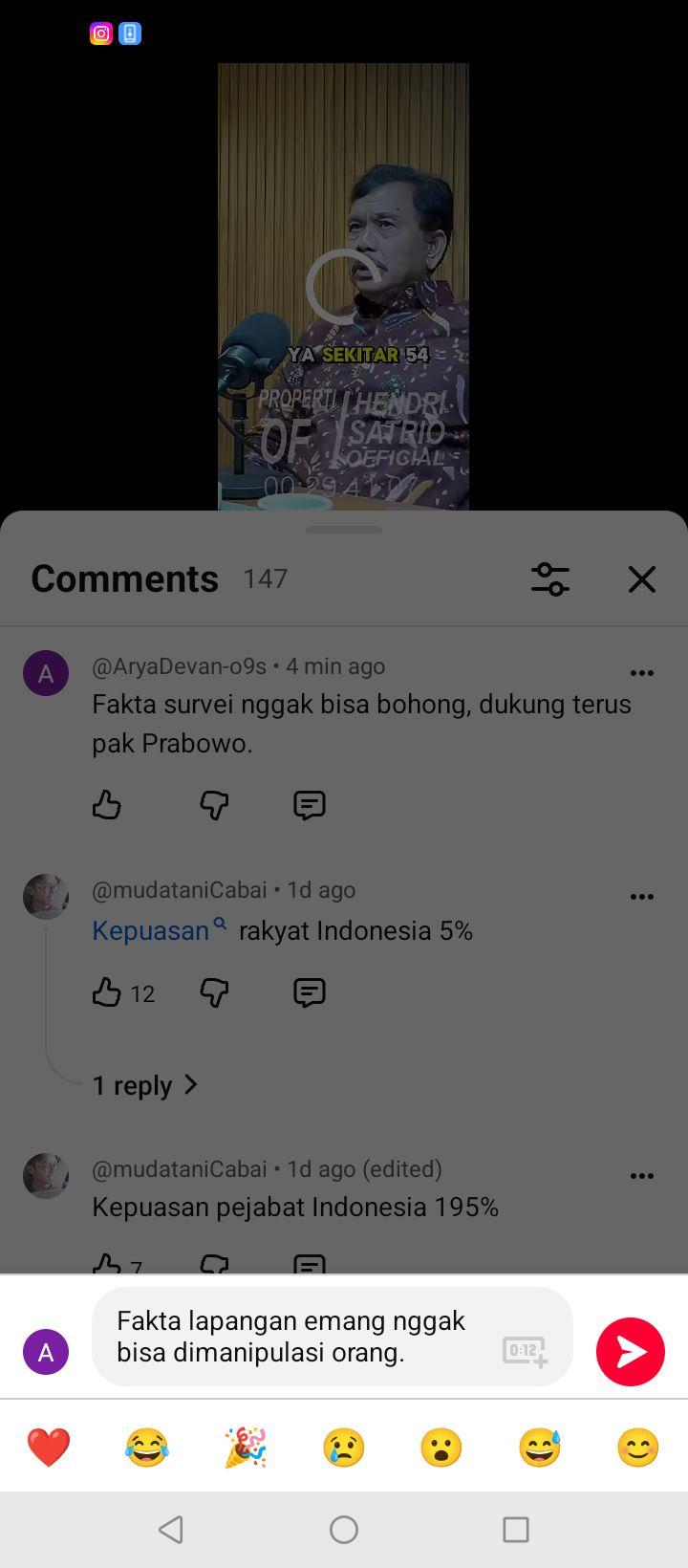Like the comment by @AryaDevan-o9s
688x1568 pixels.
(107, 805)
